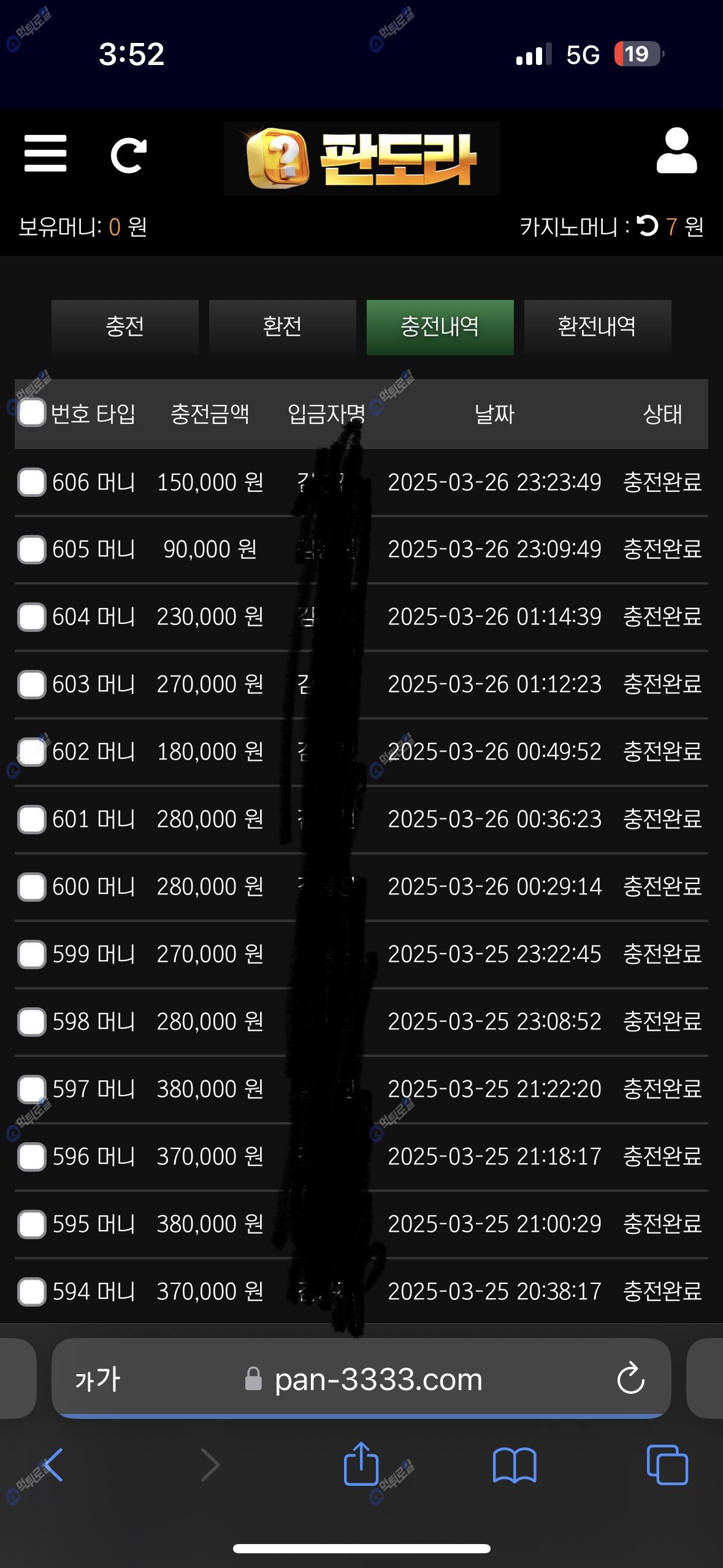Mark the checkbox for entry 600
The height and width of the screenshot is (1568, 723).
click(32, 886)
